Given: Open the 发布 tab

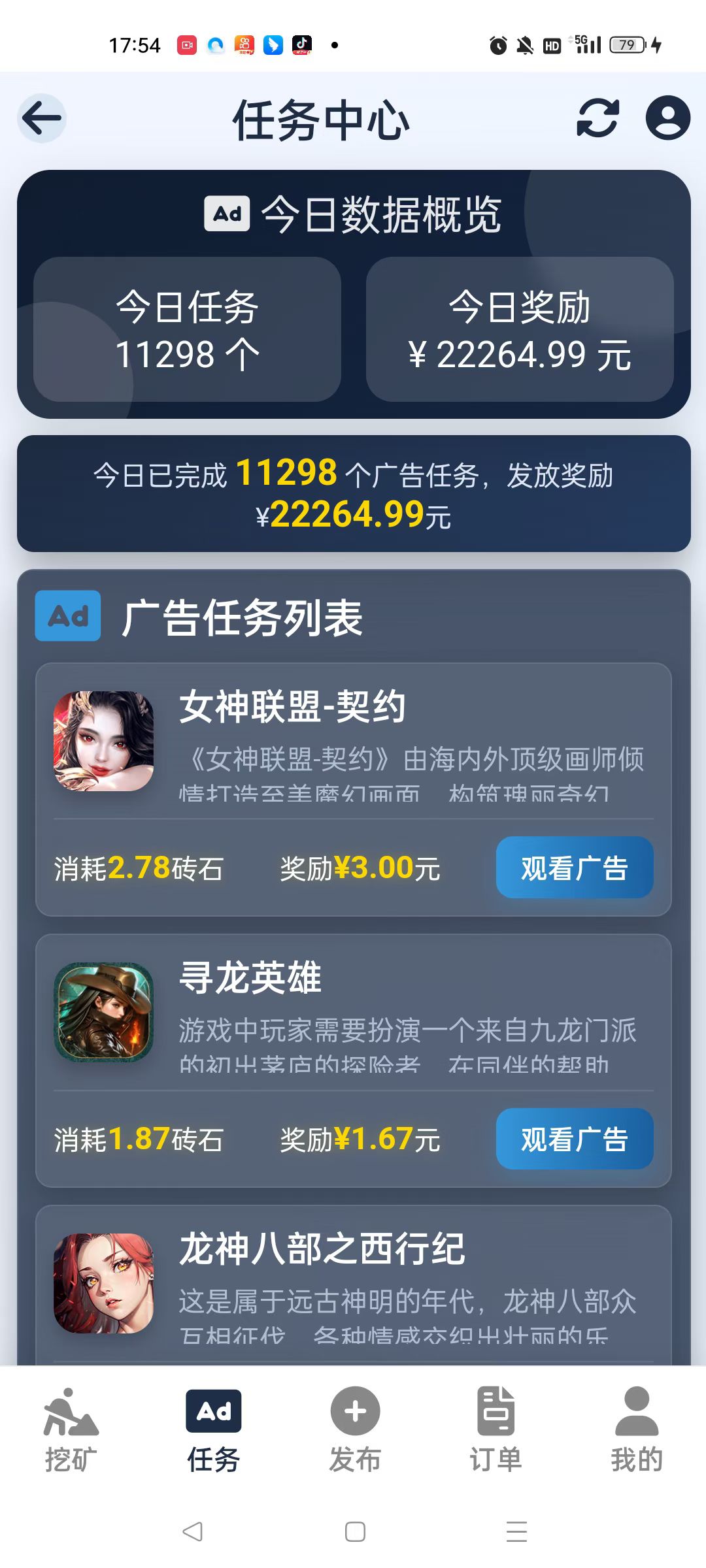Looking at the screenshot, I should click(x=354, y=1432).
